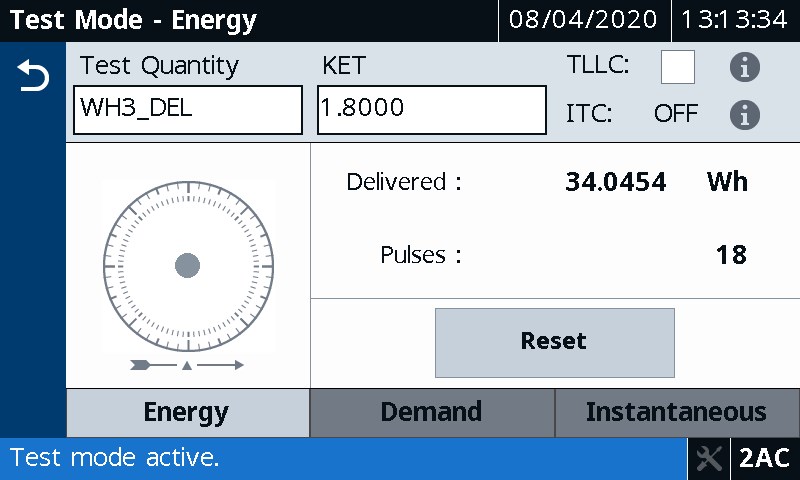Open the Test Quantity field WH3_DEL
This screenshot has height=480, width=800.
tap(188, 110)
